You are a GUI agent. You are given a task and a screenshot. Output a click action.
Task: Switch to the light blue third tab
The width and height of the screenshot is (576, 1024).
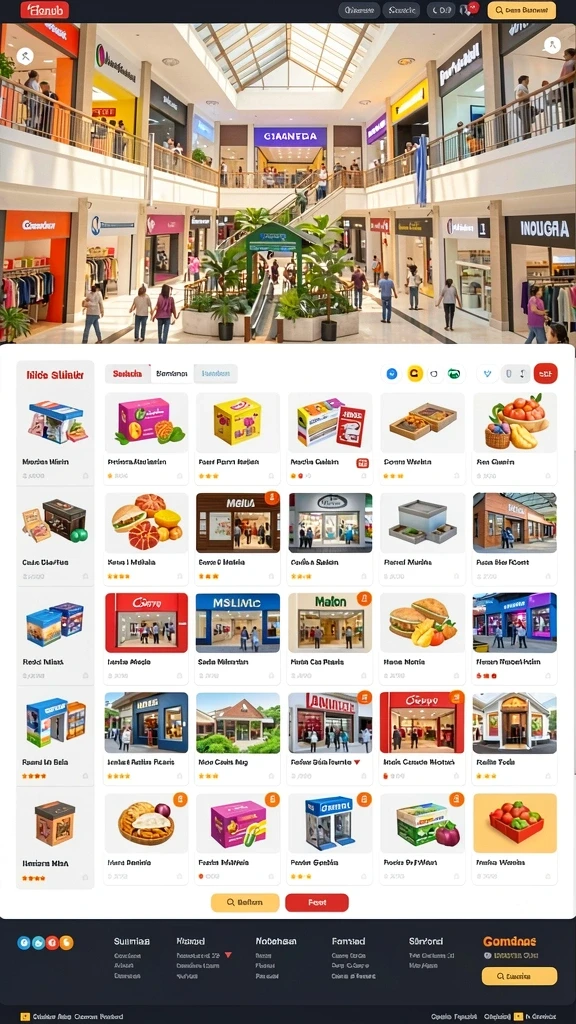[x=216, y=374]
